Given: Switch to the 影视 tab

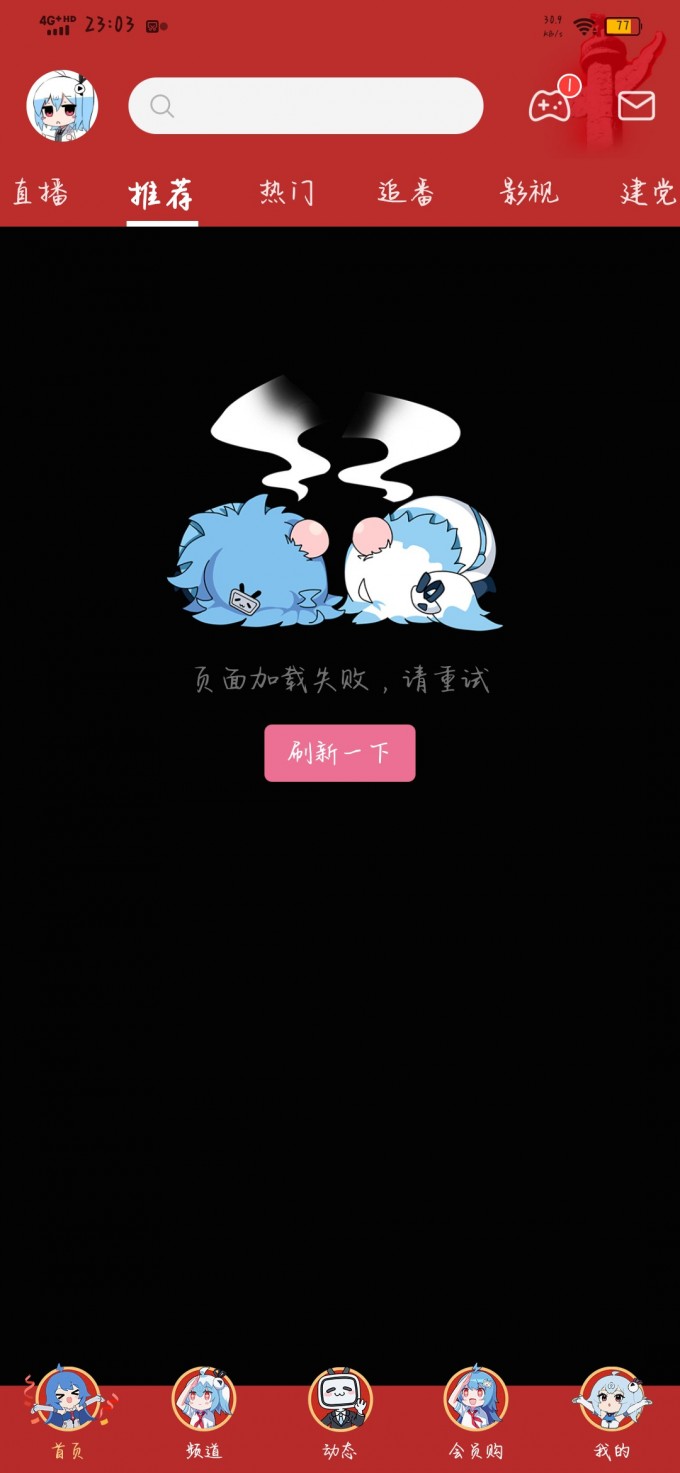Looking at the screenshot, I should click(529, 192).
